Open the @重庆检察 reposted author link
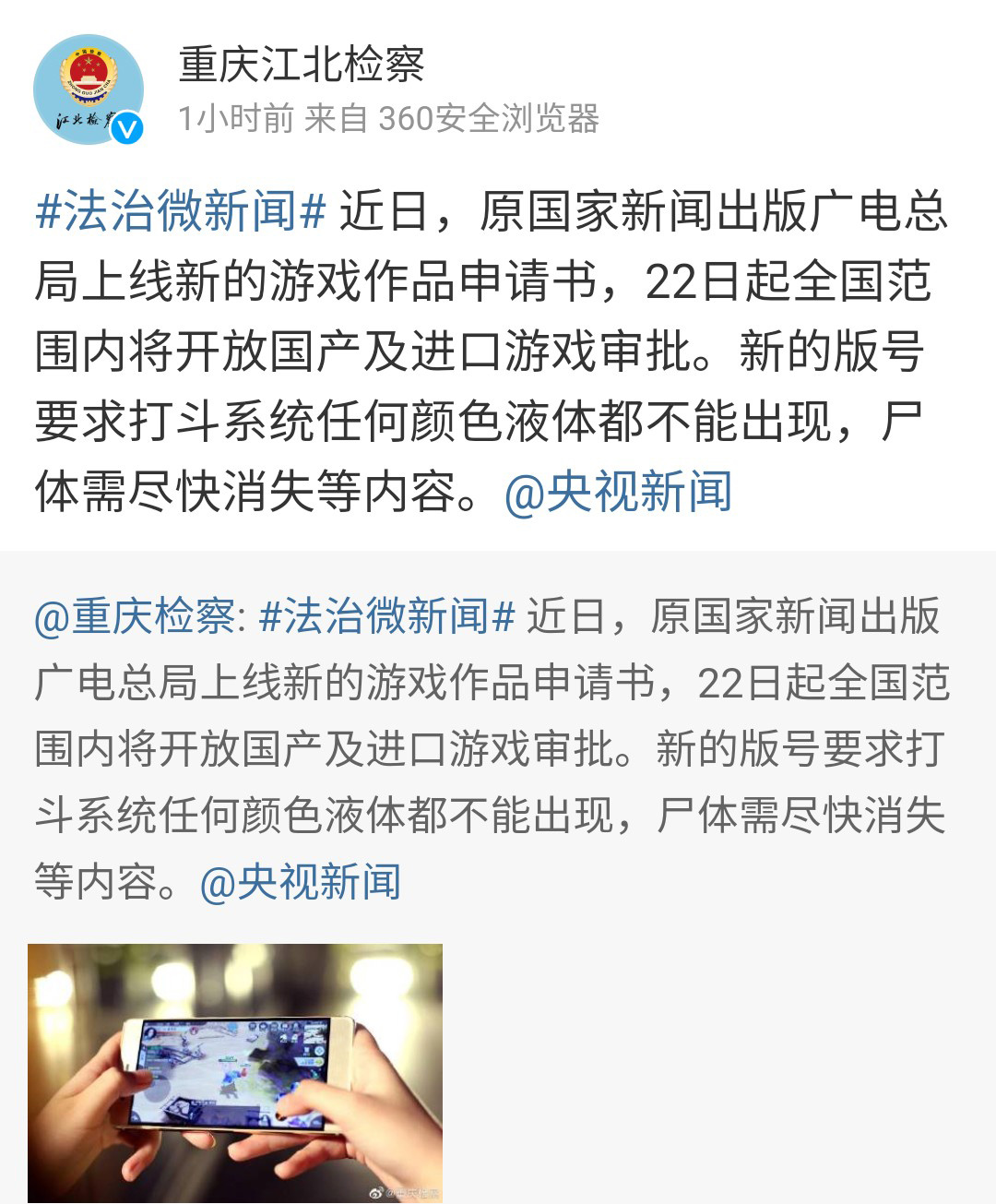Image resolution: width=996 pixels, height=1204 pixels. tap(136, 616)
